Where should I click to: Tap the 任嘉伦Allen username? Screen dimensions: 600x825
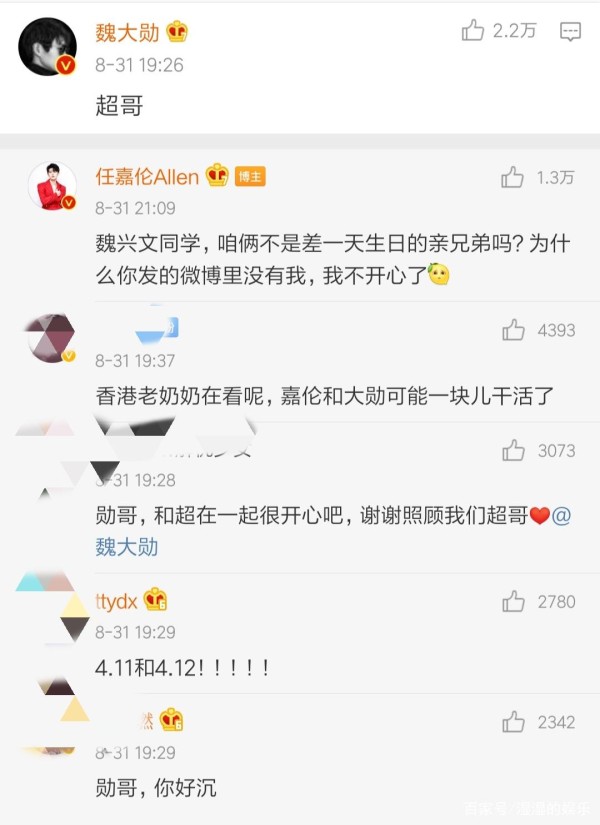[x=147, y=178]
